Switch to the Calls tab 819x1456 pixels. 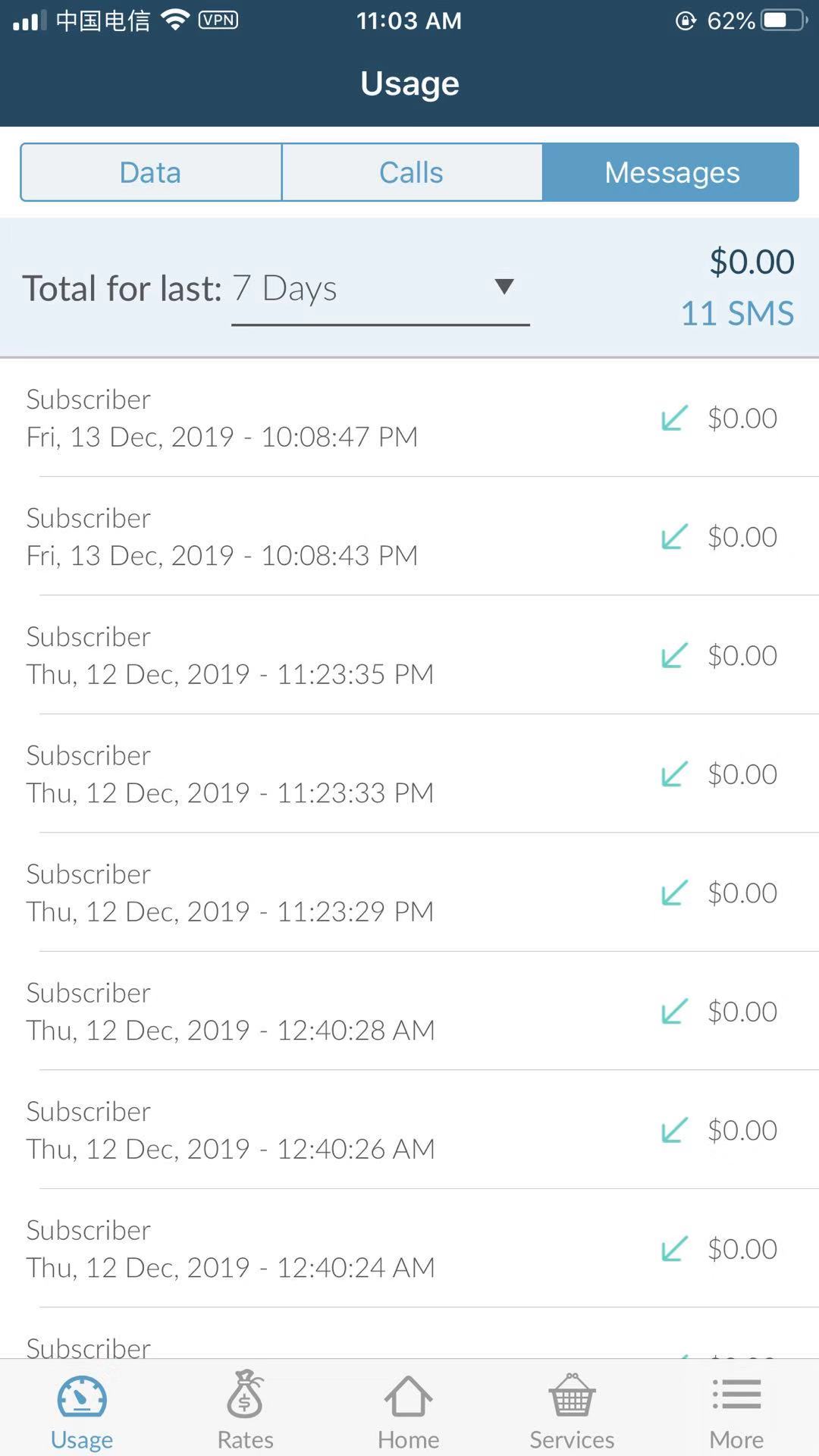[410, 172]
